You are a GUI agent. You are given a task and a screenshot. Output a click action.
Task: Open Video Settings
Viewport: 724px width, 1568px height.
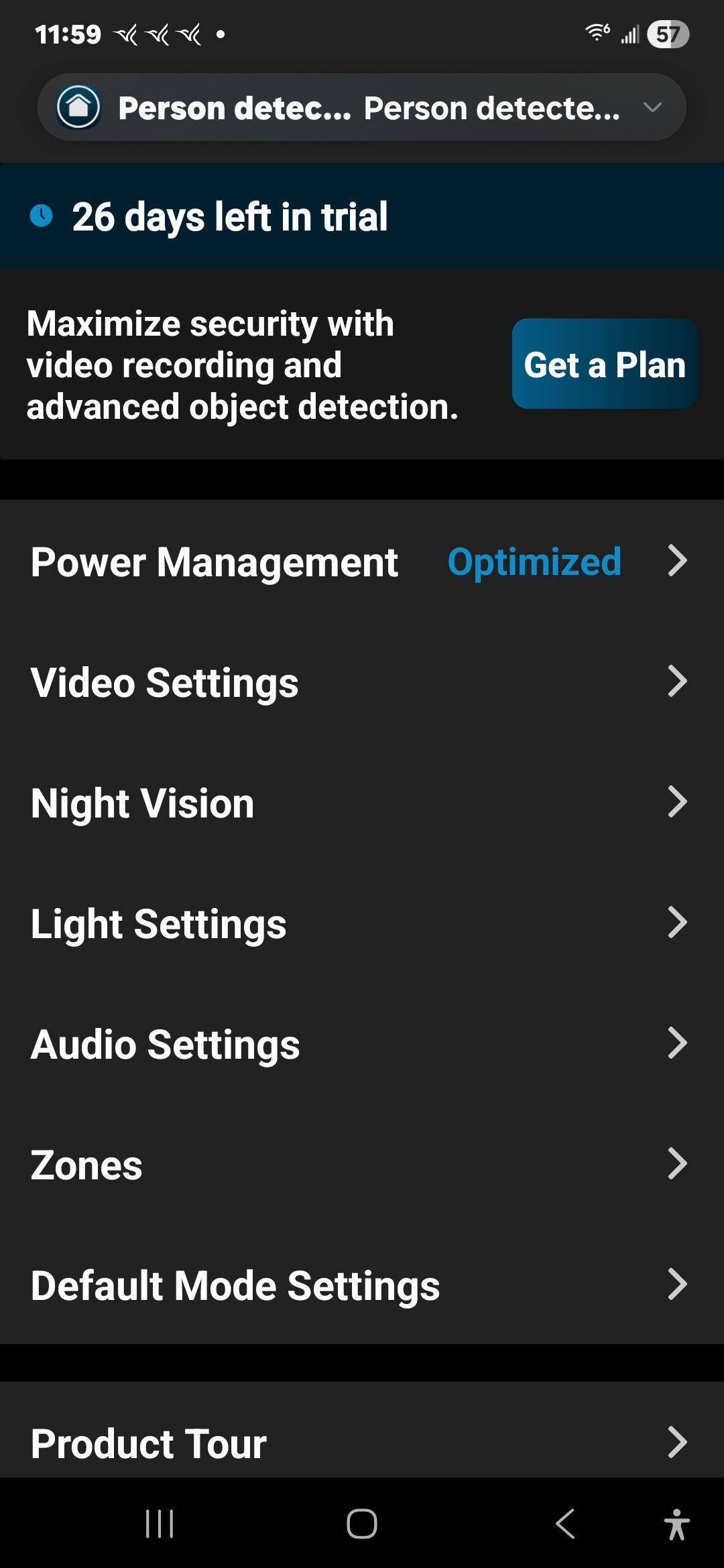coord(362,682)
